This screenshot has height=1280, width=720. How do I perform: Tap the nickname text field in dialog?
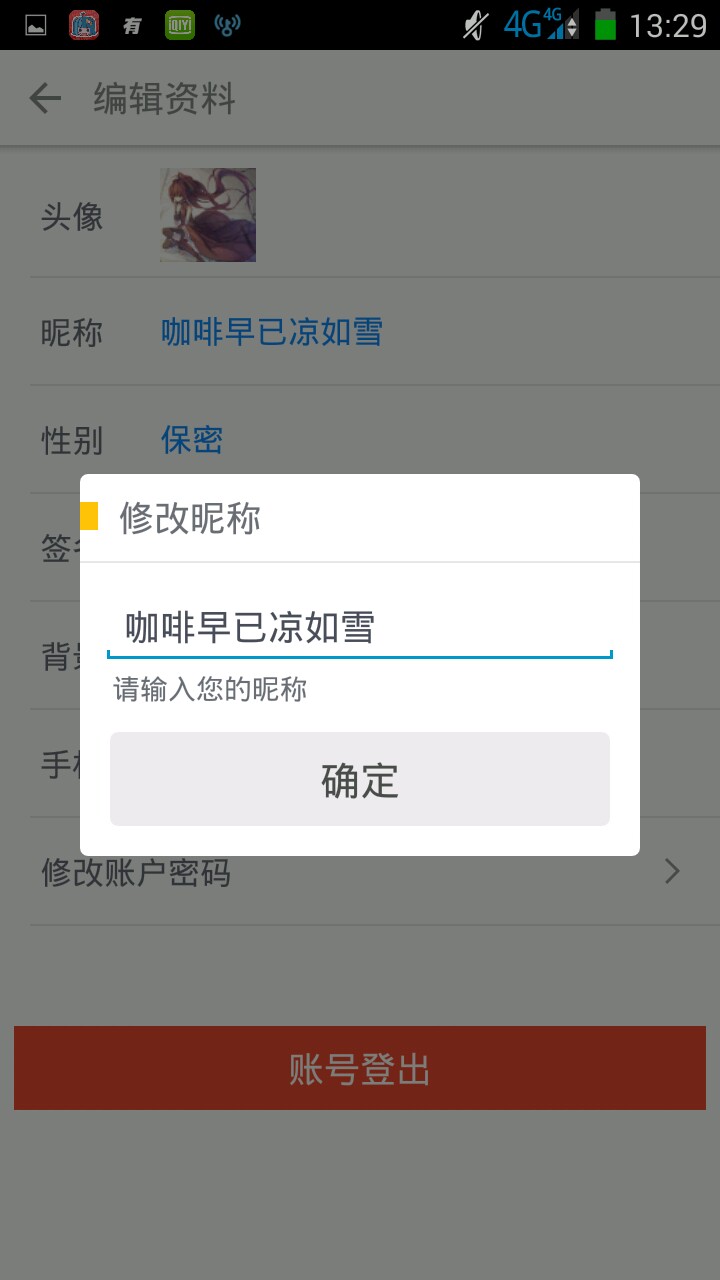click(360, 629)
